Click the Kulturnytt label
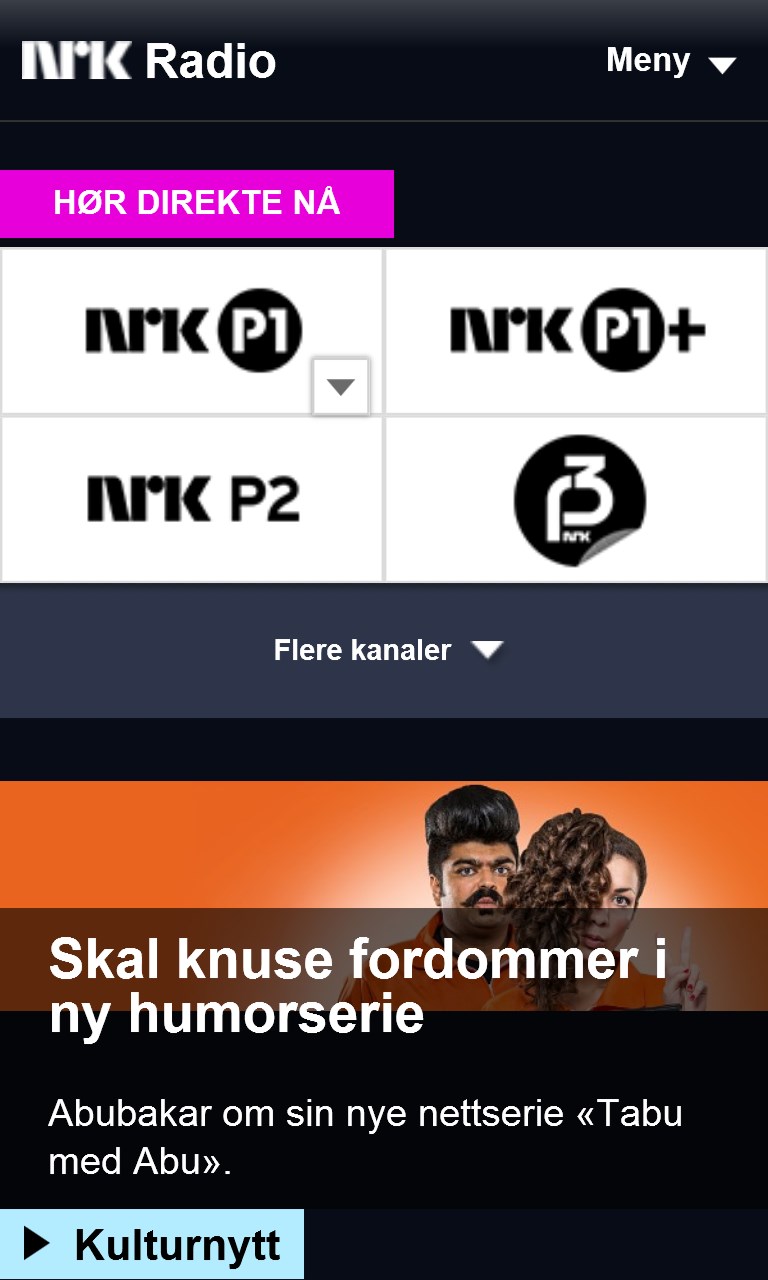Viewport: 768px width, 1280px height. (180, 1244)
